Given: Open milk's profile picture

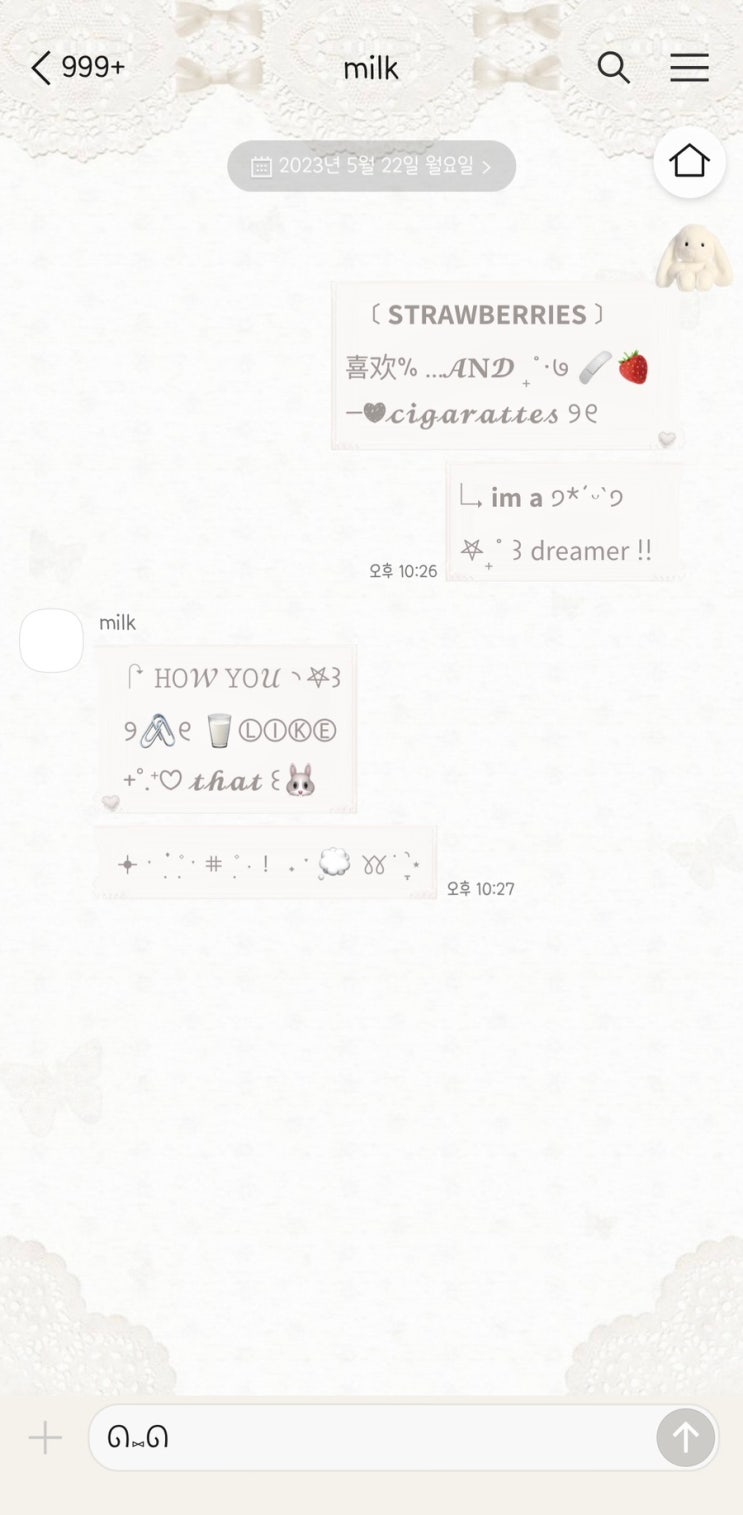Looking at the screenshot, I should pyautogui.click(x=51, y=640).
